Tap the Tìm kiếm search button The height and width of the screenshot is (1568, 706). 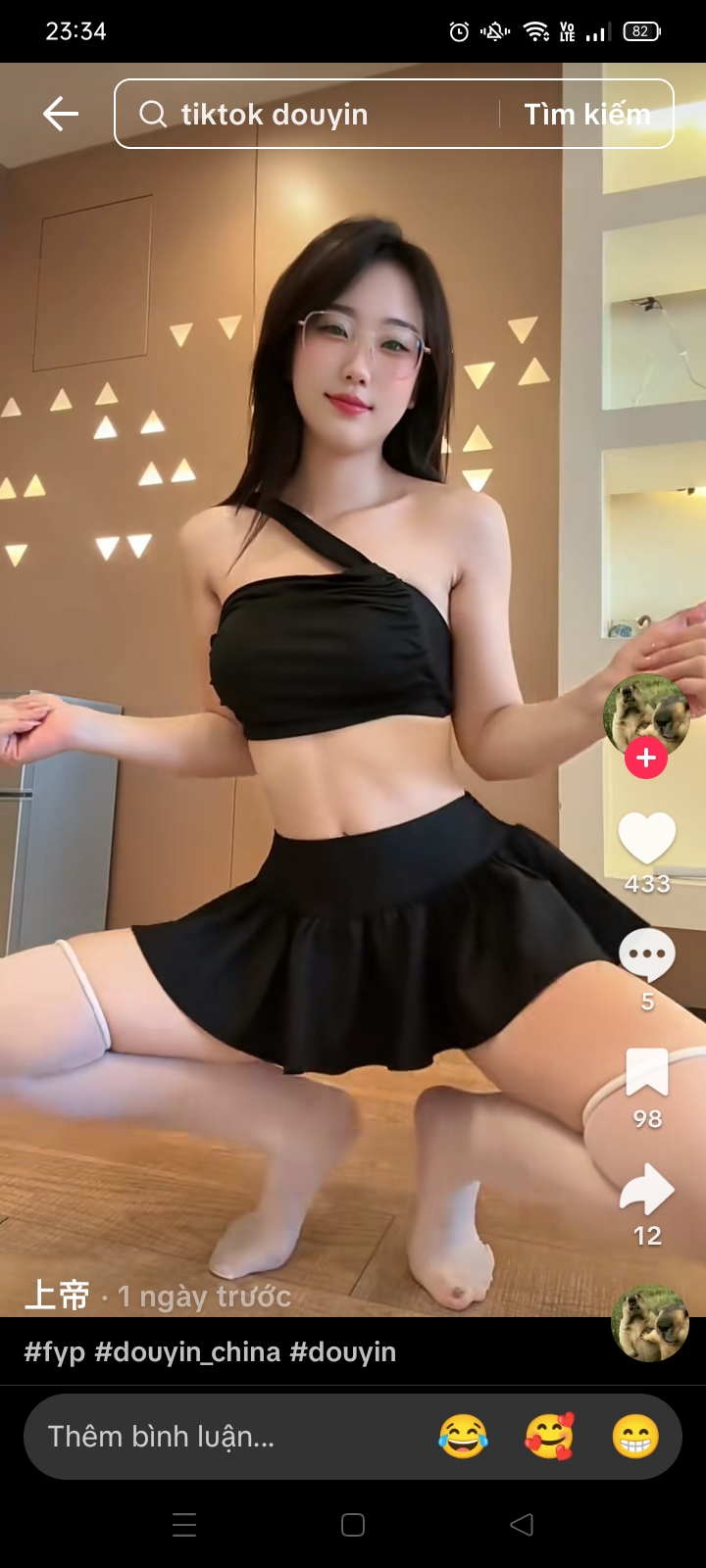point(587,114)
